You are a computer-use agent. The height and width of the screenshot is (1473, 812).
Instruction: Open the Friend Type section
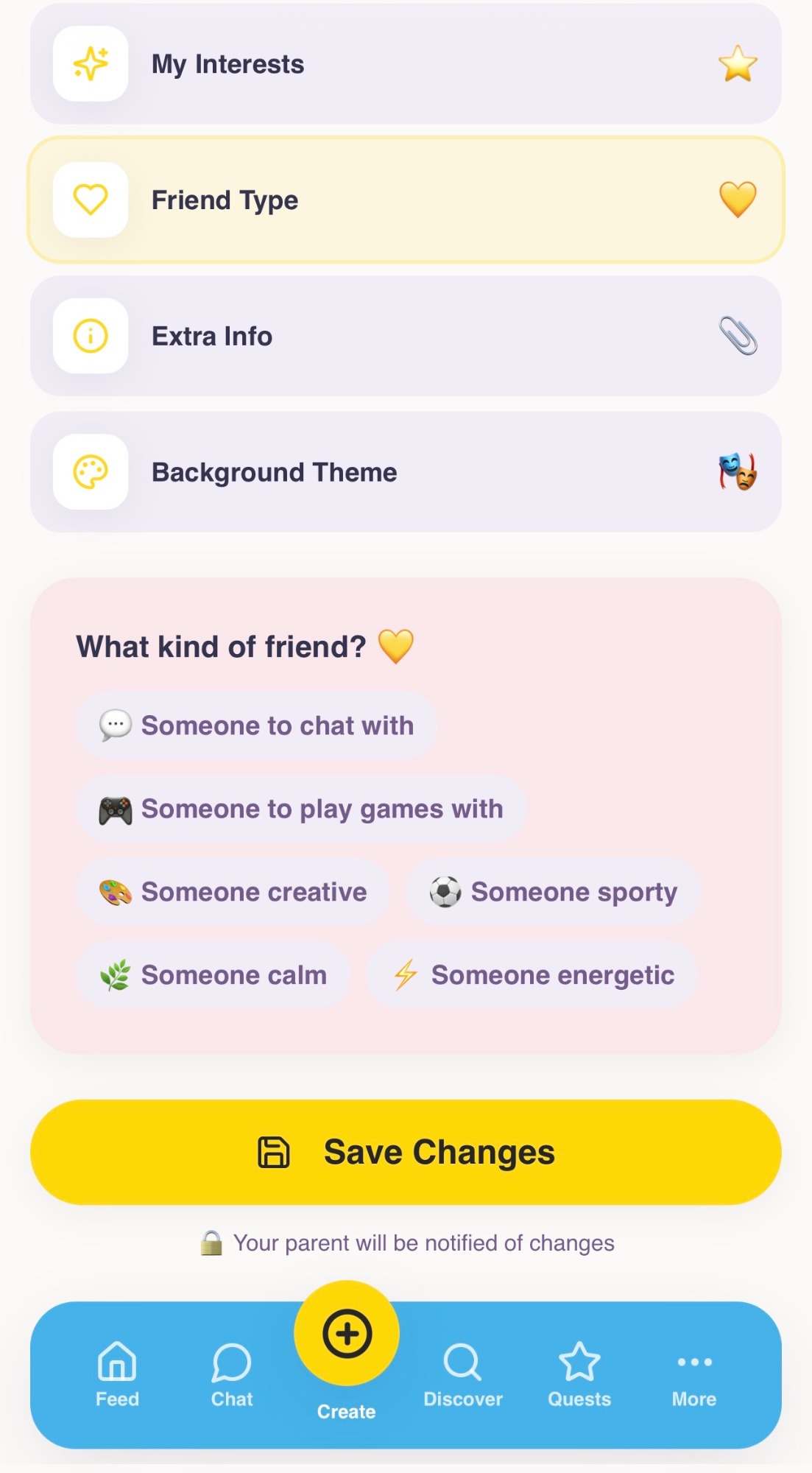(x=405, y=200)
